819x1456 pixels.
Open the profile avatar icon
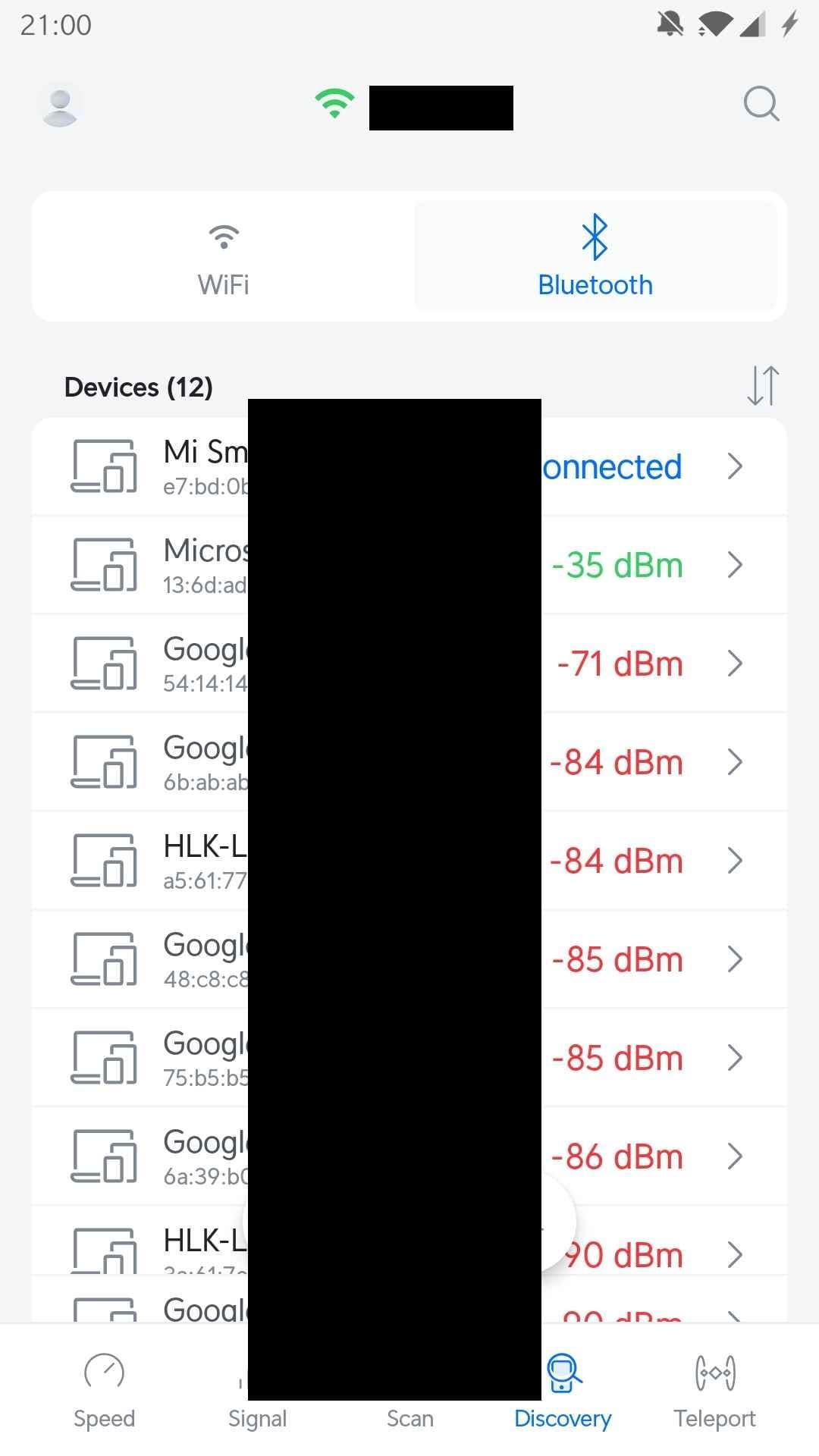[x=60, y=105]
